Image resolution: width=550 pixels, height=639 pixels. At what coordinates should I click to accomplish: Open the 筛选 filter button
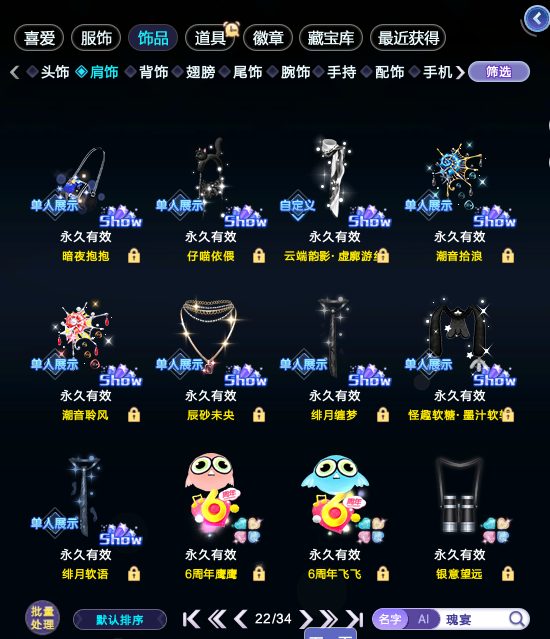pyautogui.click(x=499, y=72)
